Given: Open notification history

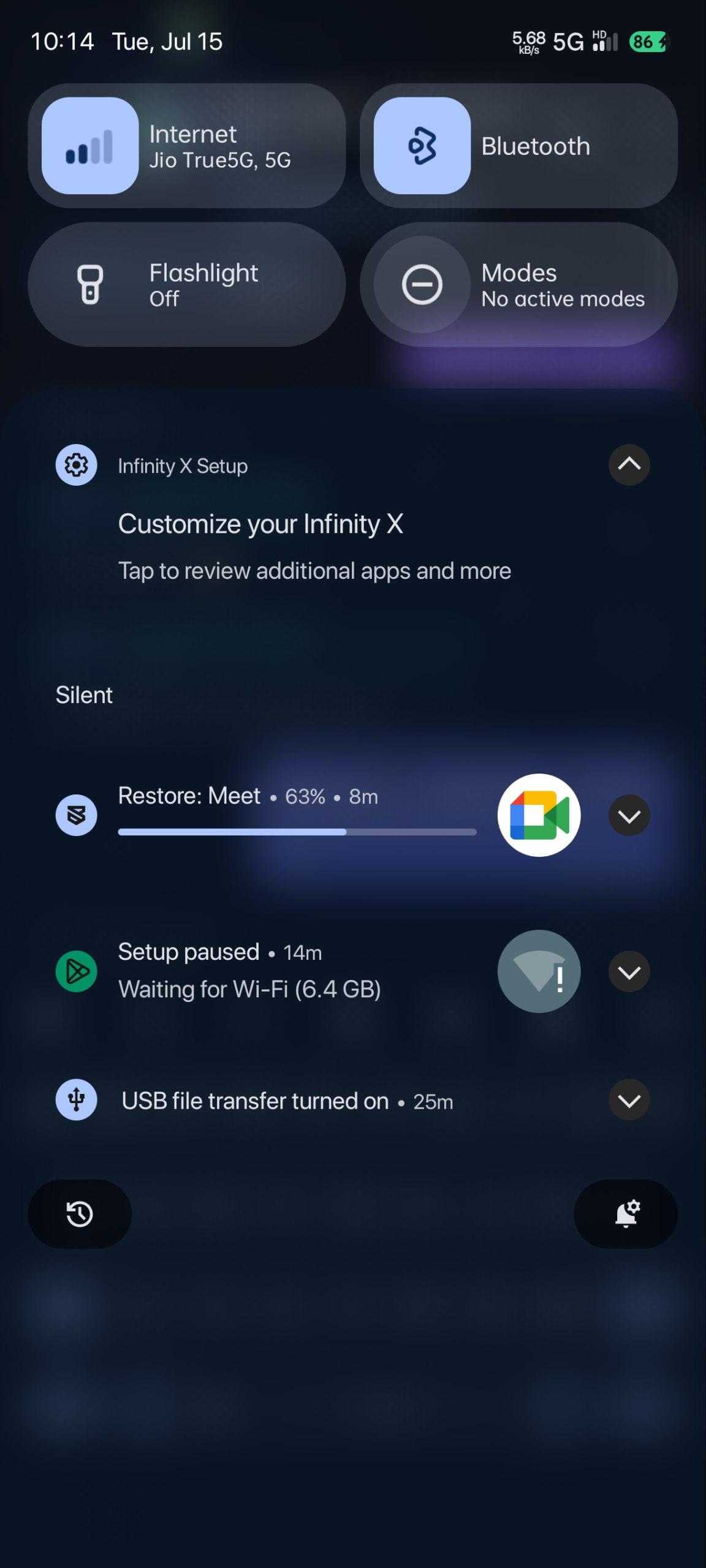Looking at the screenshot, I should pos(80,1214).
